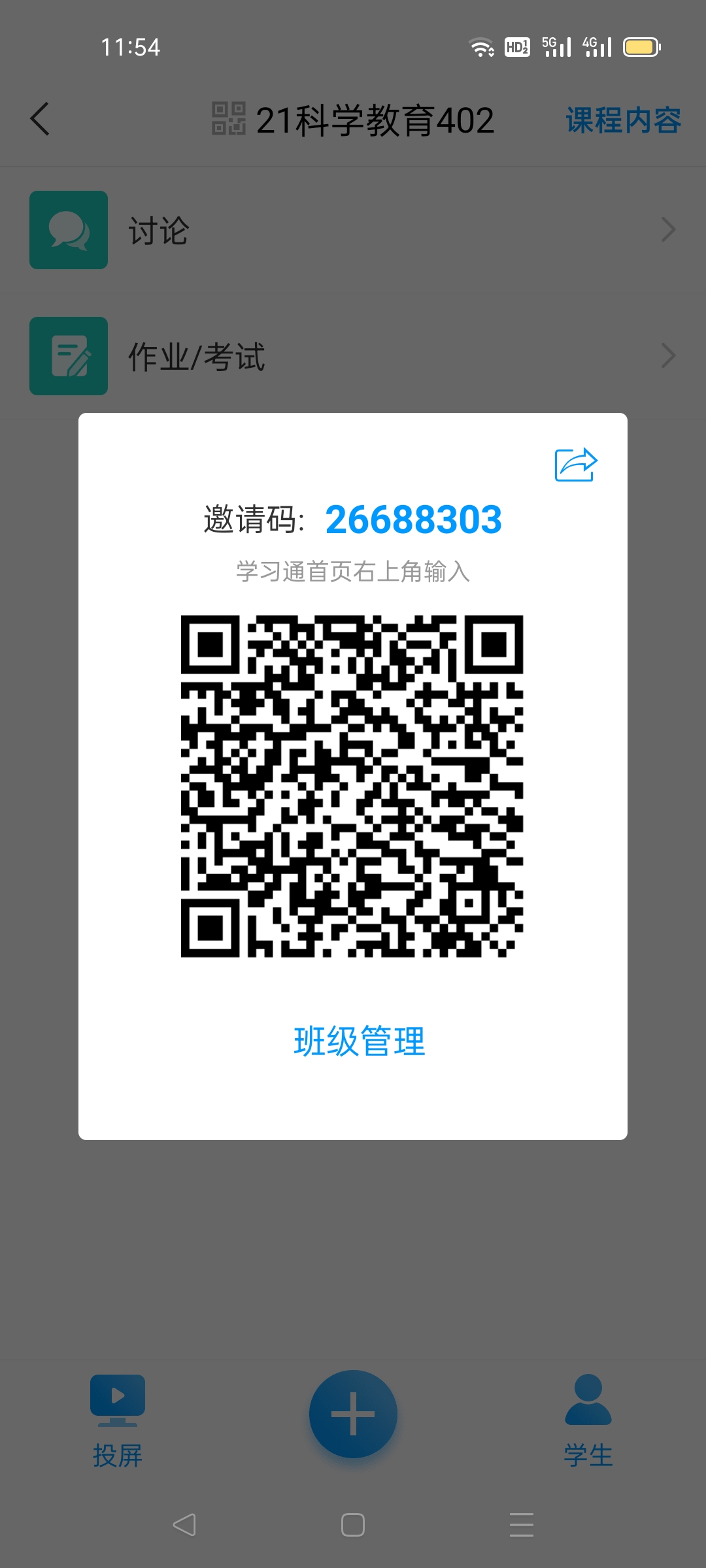The height and width of the screenshot is (1568, 706).
Task: Open 班级管理 class management
Action: click(x=359, y=1041)
